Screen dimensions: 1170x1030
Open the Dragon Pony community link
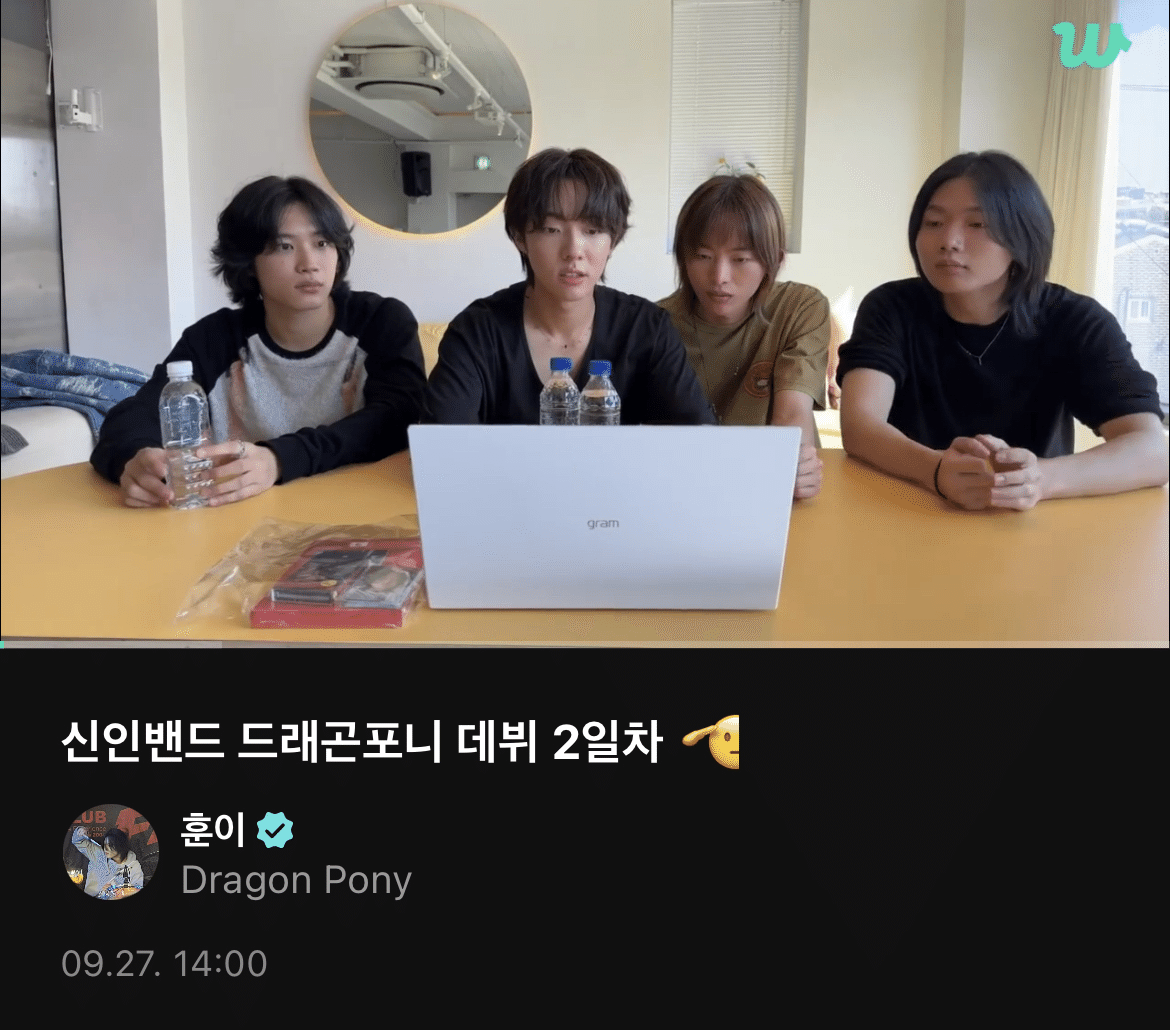click(x=296, y=881)
